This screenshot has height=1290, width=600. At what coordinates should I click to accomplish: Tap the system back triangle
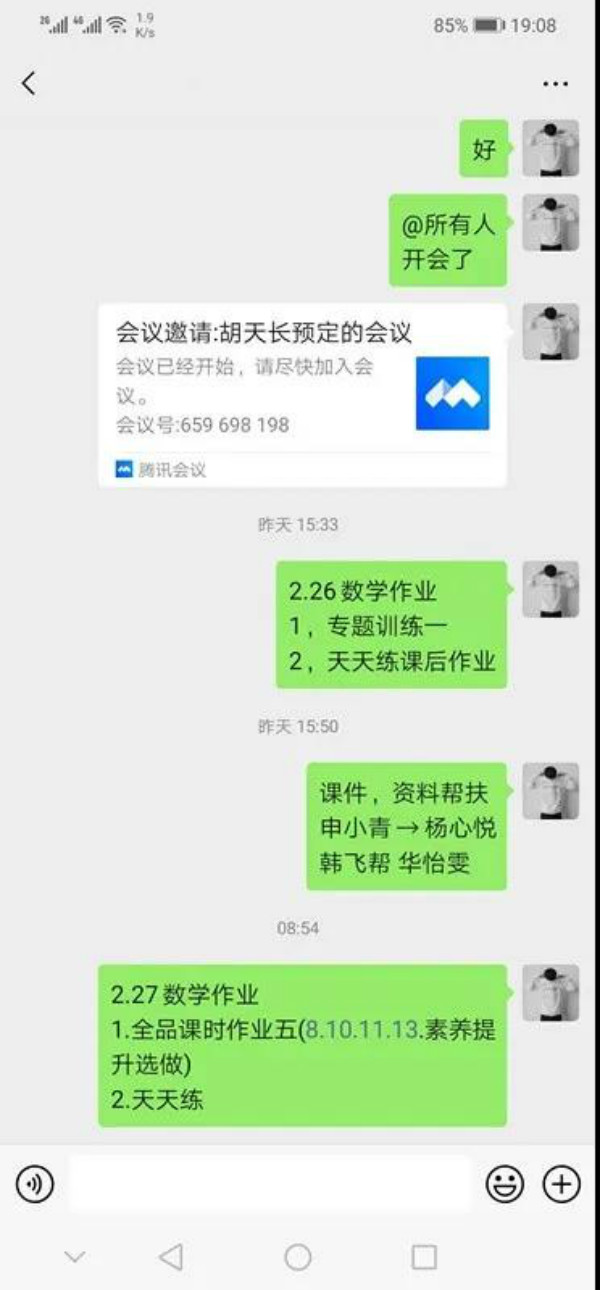[171, 1257]
